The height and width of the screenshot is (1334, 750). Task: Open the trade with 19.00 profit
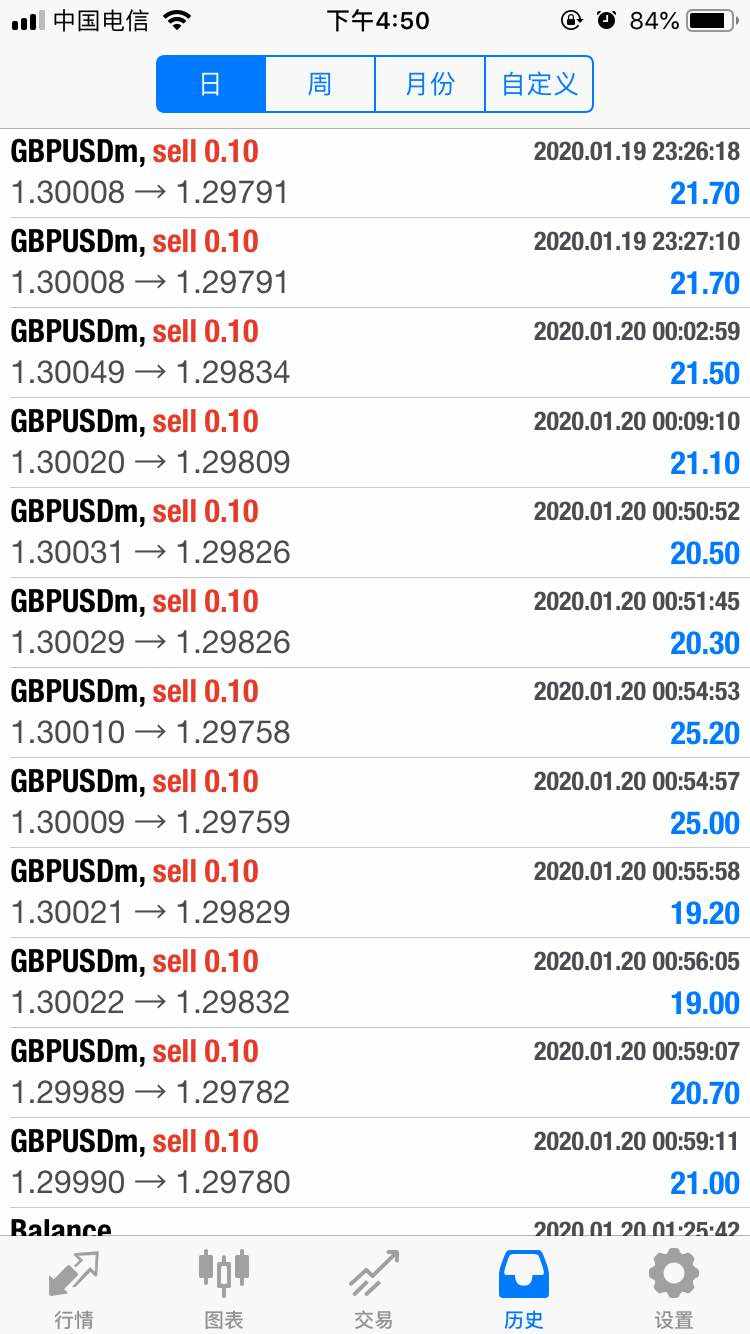[x=375, y=983]
